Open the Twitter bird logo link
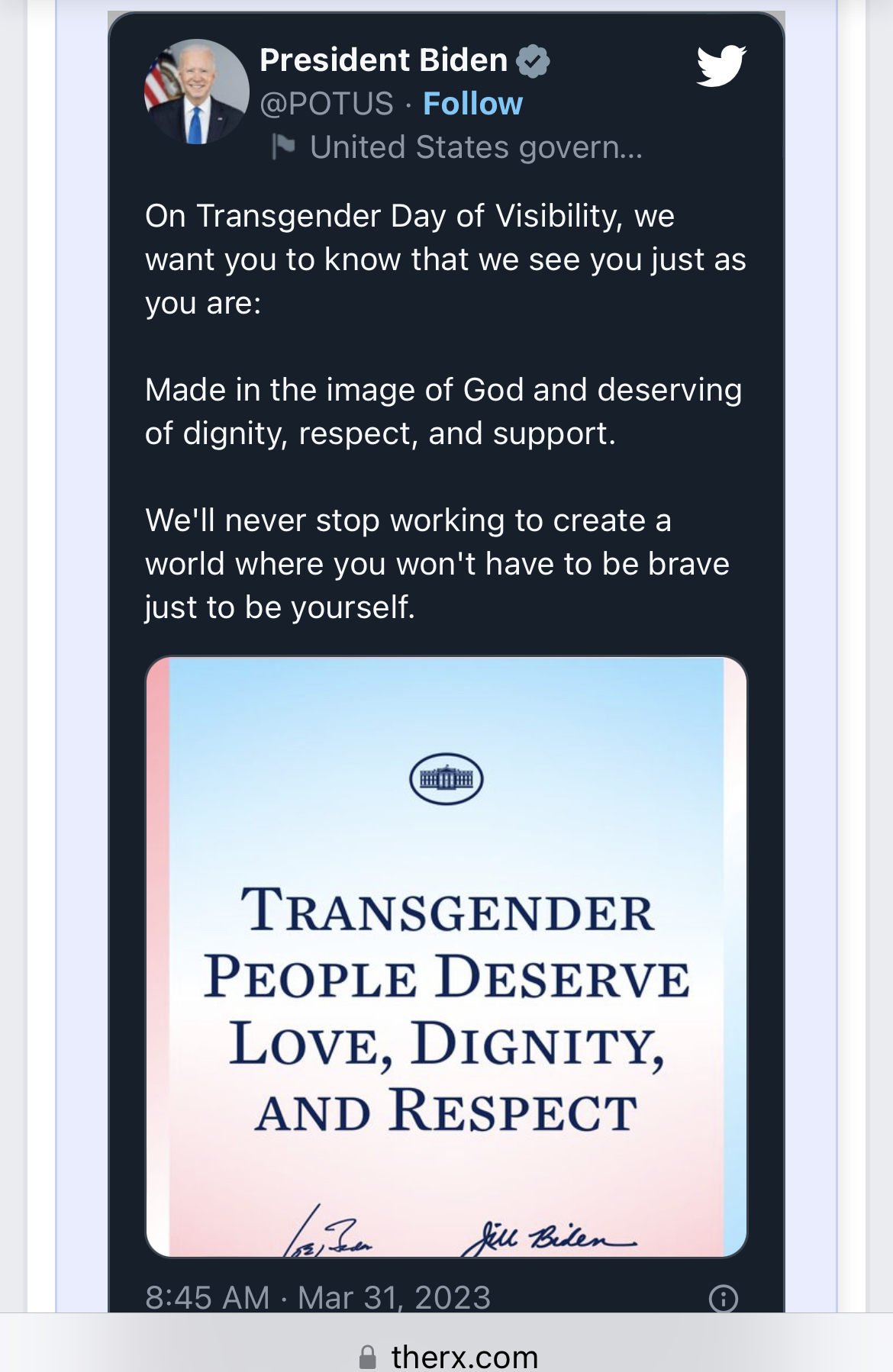The width and height of the screenshot is (893, 1372). click(x=721, y=66)
